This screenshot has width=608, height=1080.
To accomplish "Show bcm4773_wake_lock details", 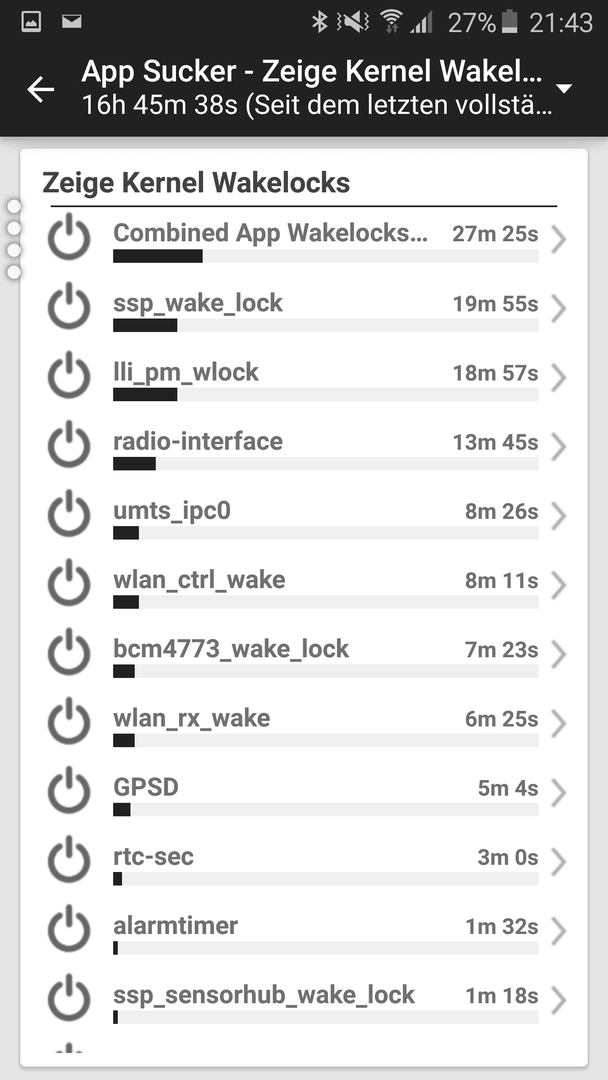I will coord(304,654).
